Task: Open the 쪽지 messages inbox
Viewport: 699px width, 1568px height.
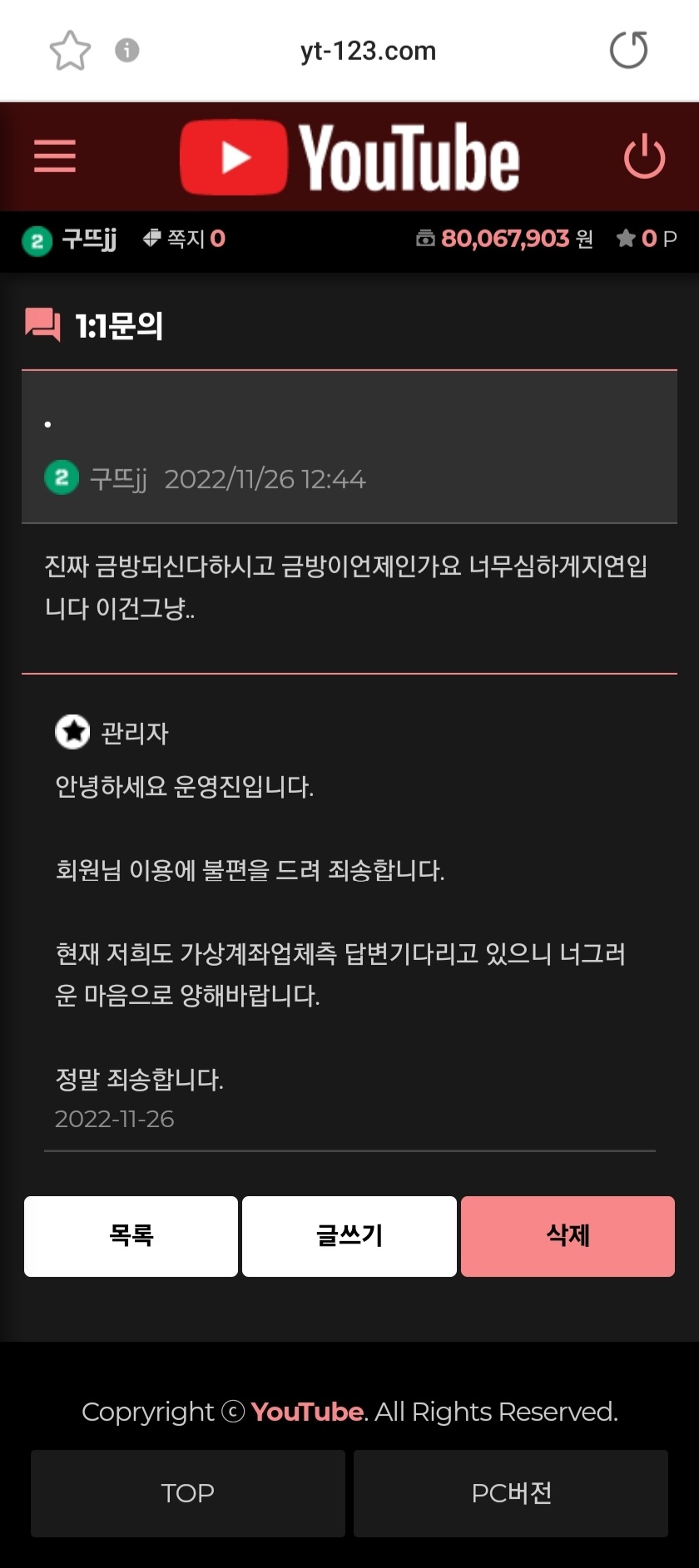Action: tap(185, 240)
